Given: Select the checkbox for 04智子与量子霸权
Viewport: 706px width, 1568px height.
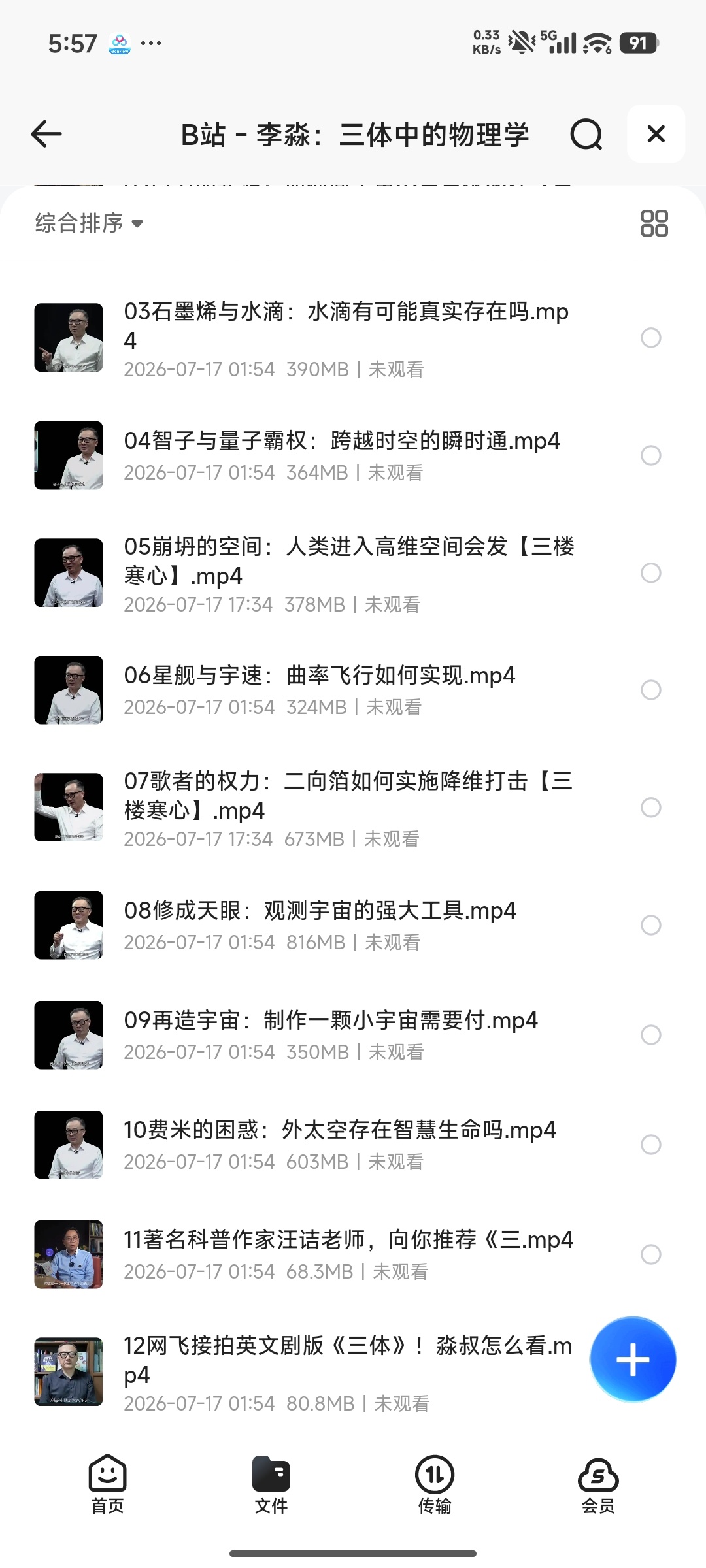Looking at the screenshot, I should click(x=650, y=455).
